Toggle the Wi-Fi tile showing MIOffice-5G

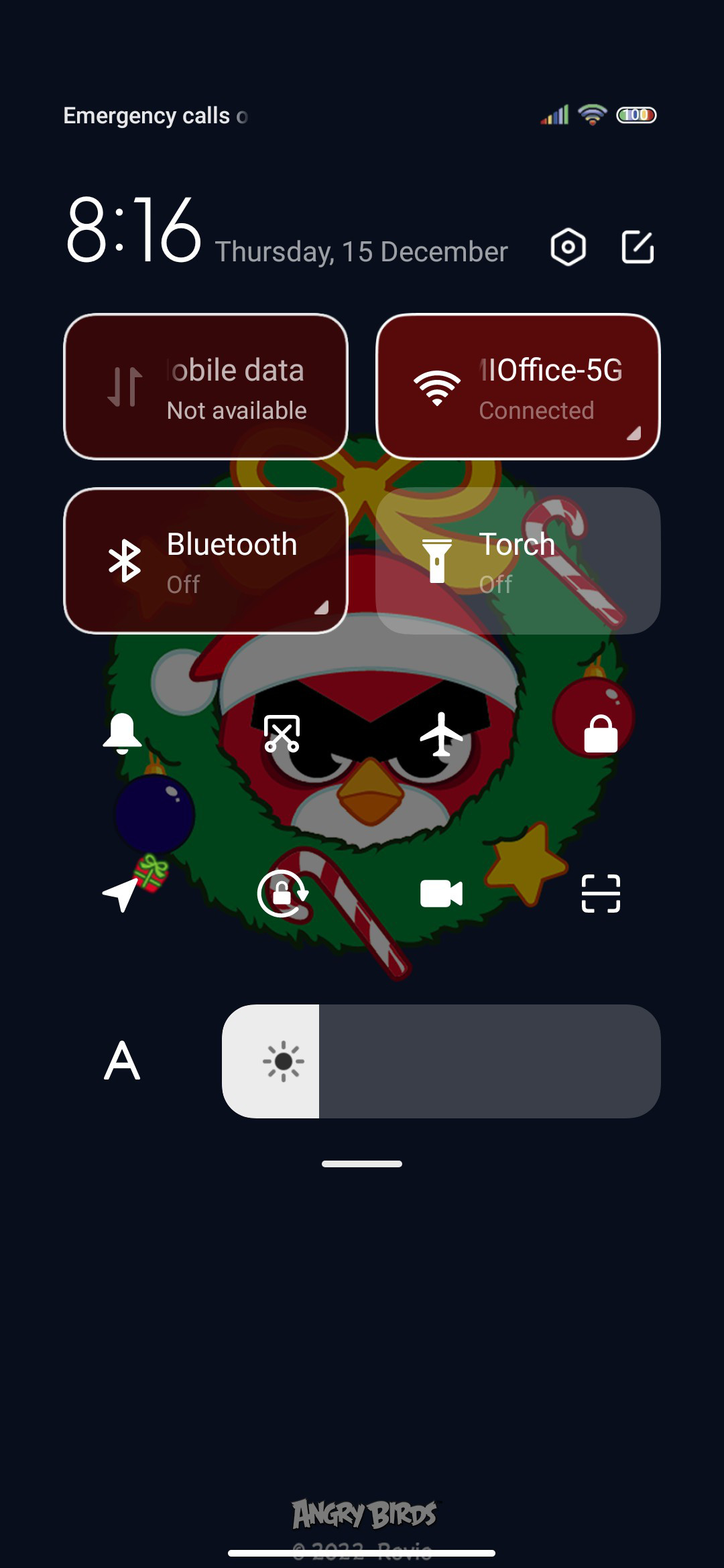pos(518,387)
